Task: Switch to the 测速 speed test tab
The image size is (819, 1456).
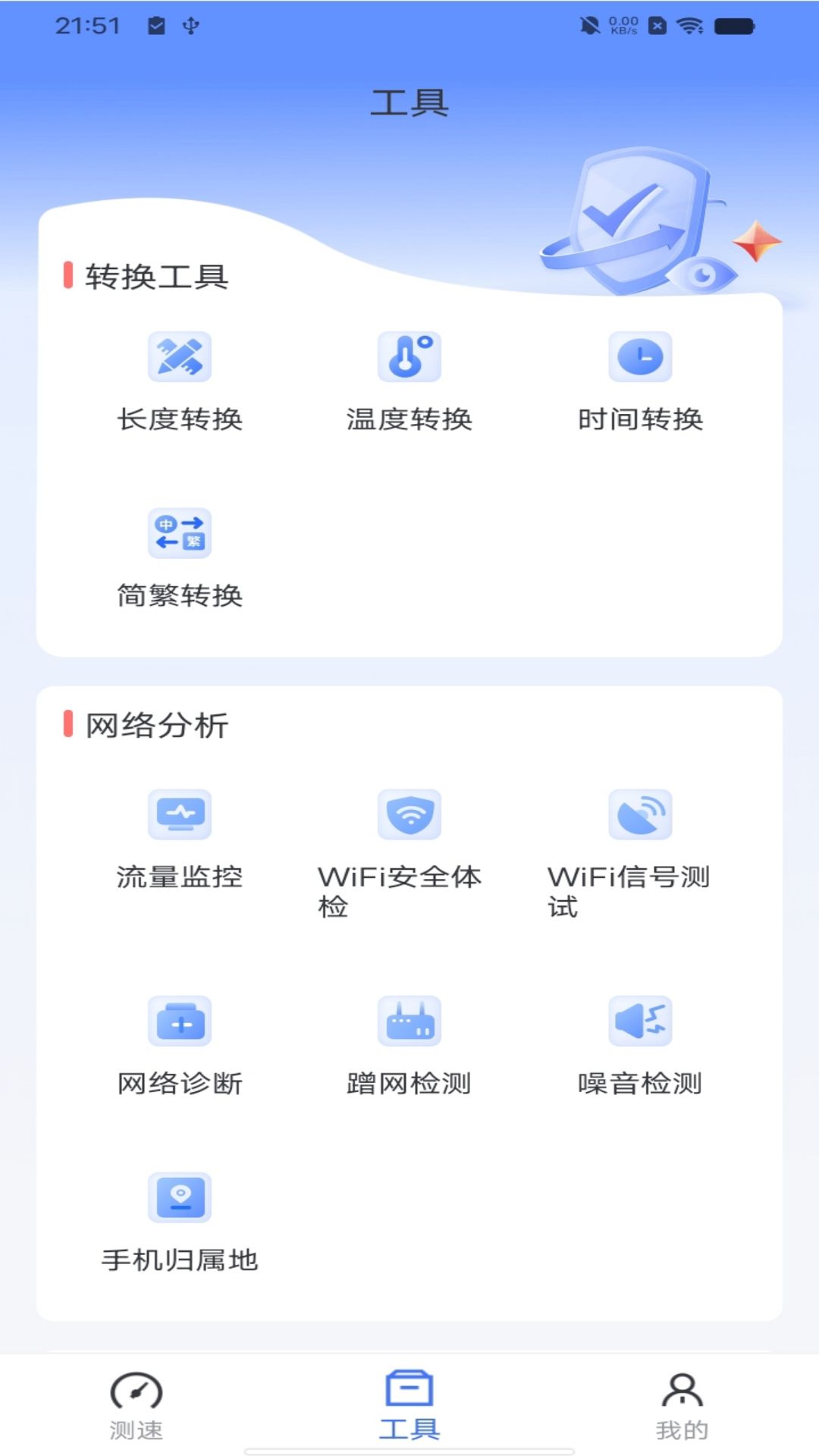Action: [x=136, y=1405]
